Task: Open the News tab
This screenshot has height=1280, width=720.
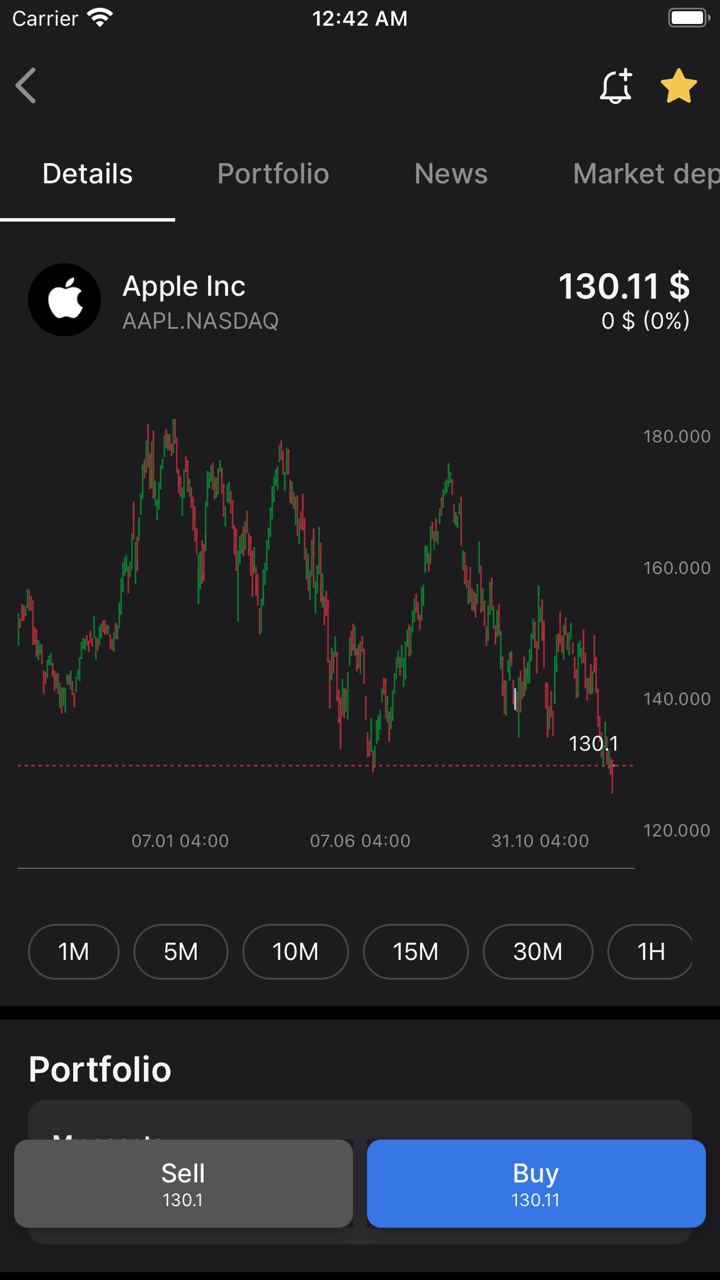Action: click(451, 174)
